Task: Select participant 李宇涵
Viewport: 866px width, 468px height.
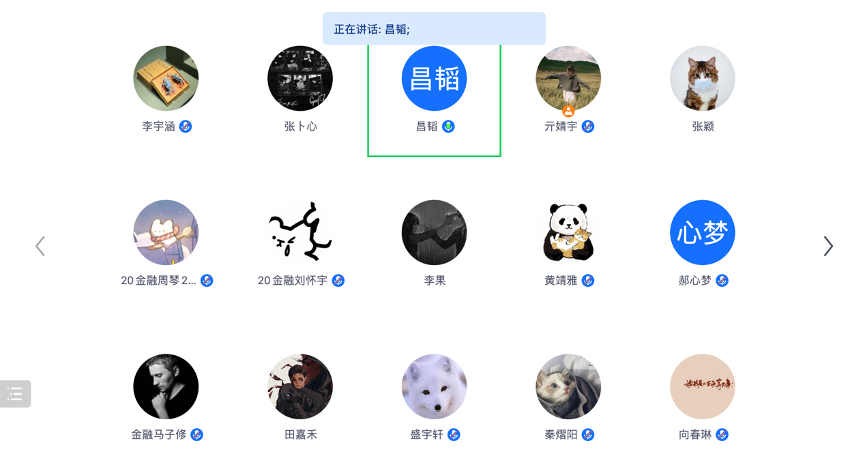Action: point(166,78)
